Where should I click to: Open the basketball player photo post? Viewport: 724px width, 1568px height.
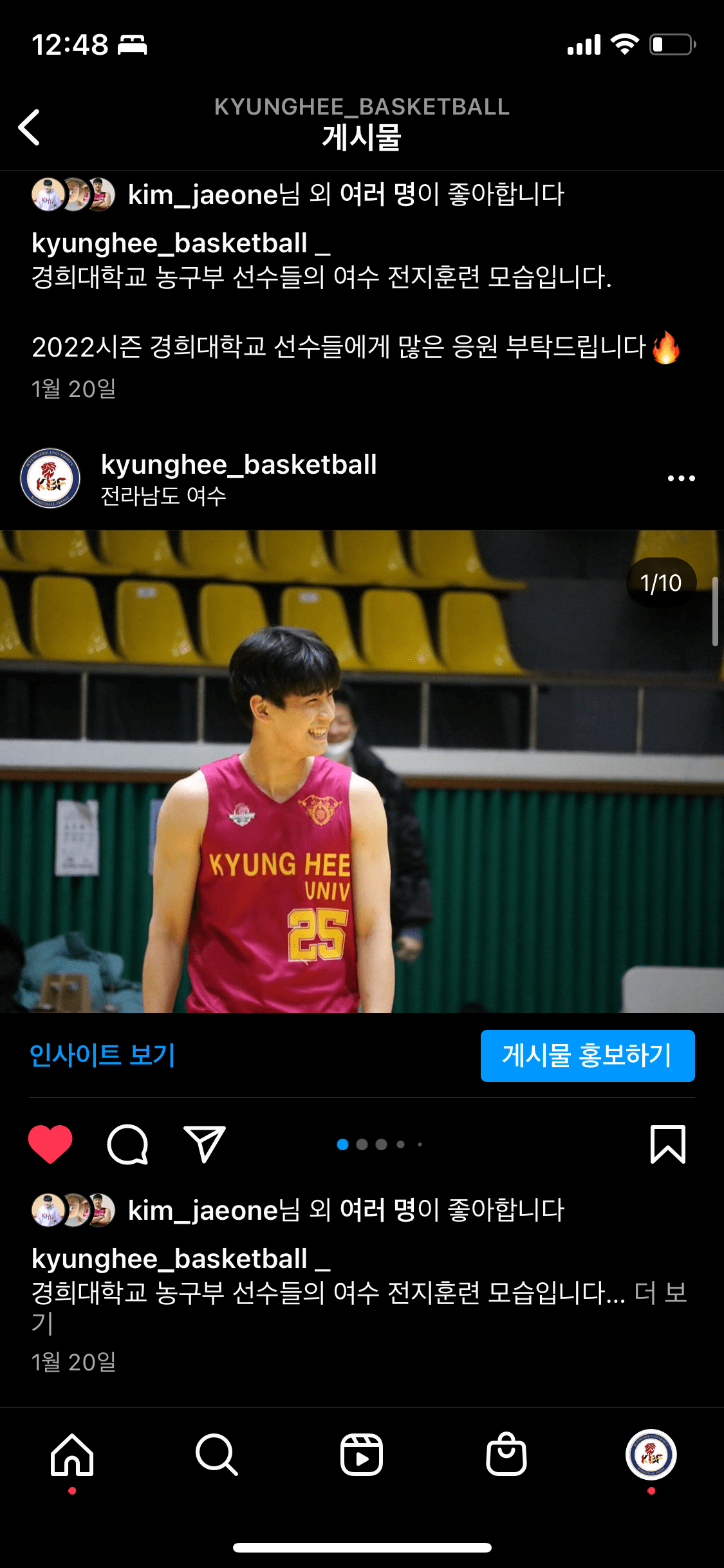pyautogui.click(x=362, y=771)
